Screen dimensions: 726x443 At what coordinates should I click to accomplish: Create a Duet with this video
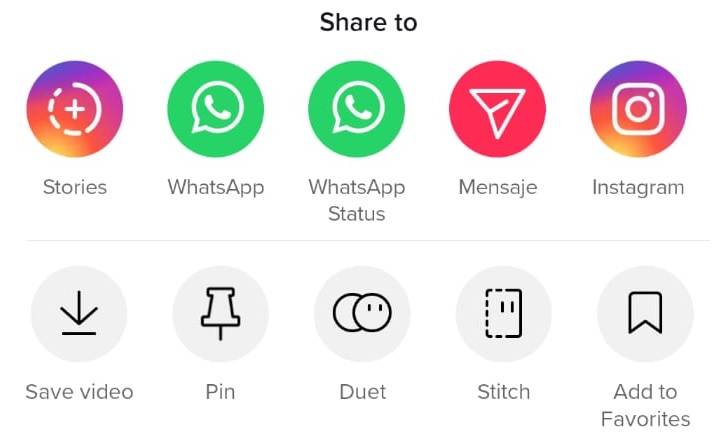362,314
